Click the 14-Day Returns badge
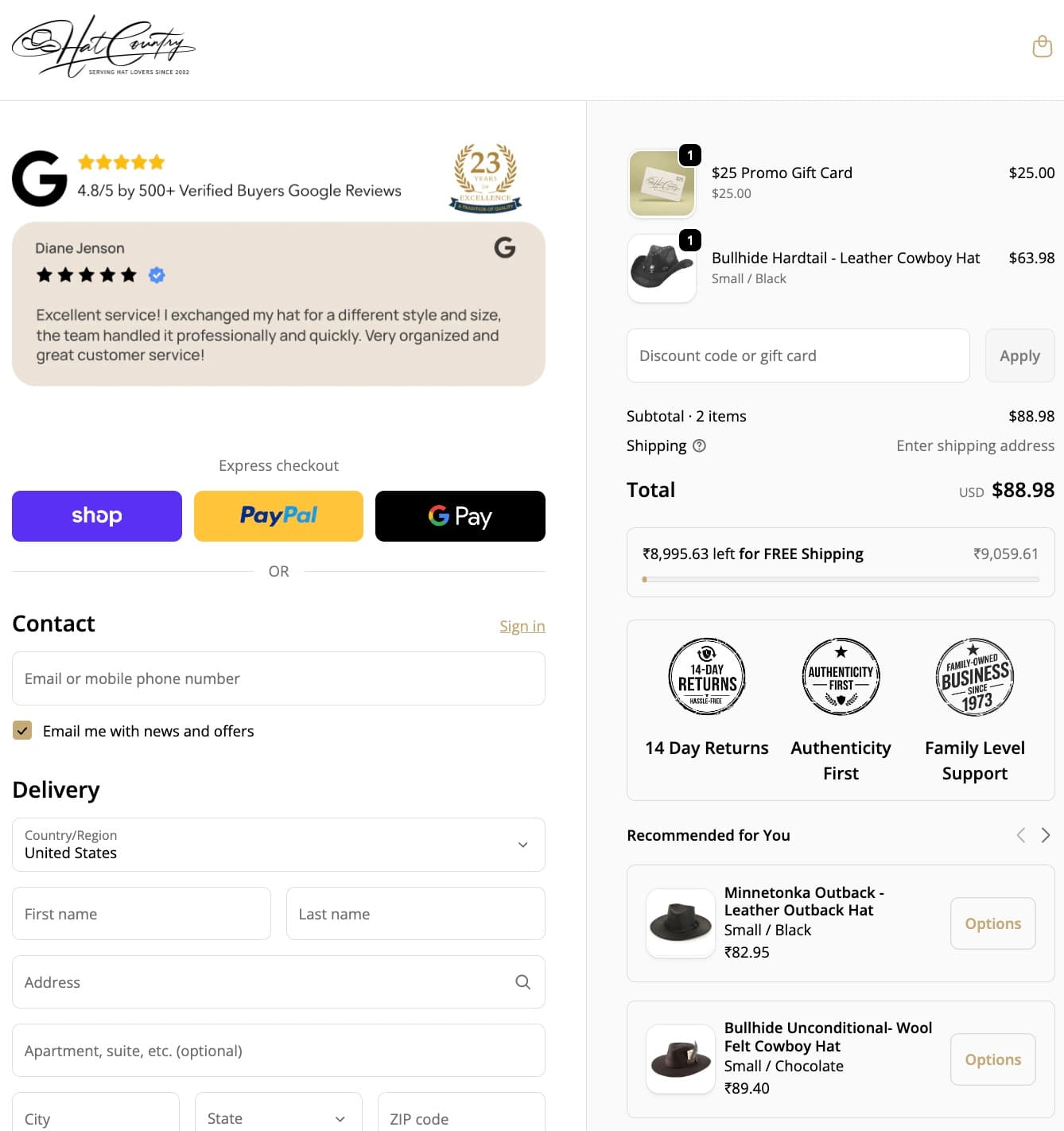 706,677
